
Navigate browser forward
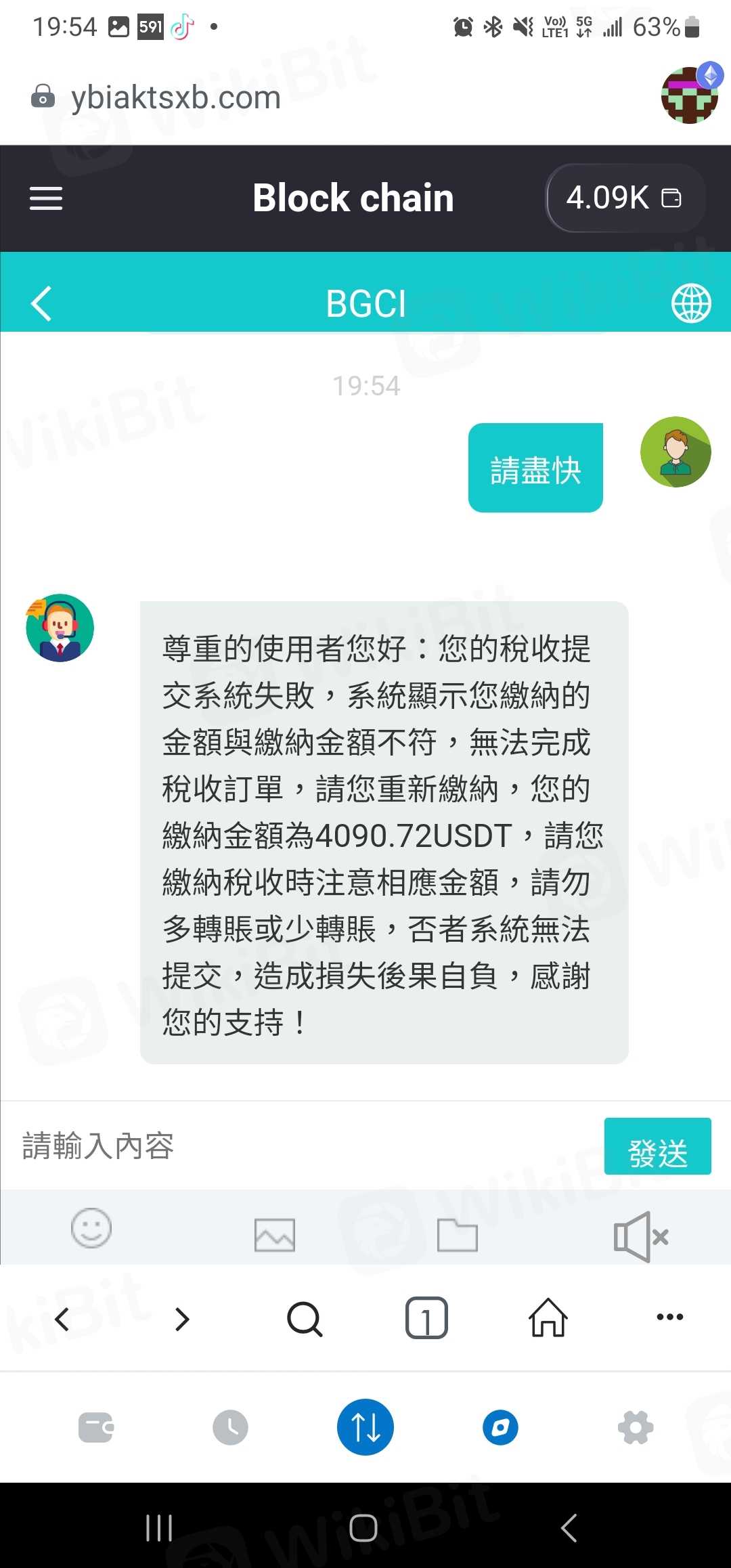tap(182, 1319)
